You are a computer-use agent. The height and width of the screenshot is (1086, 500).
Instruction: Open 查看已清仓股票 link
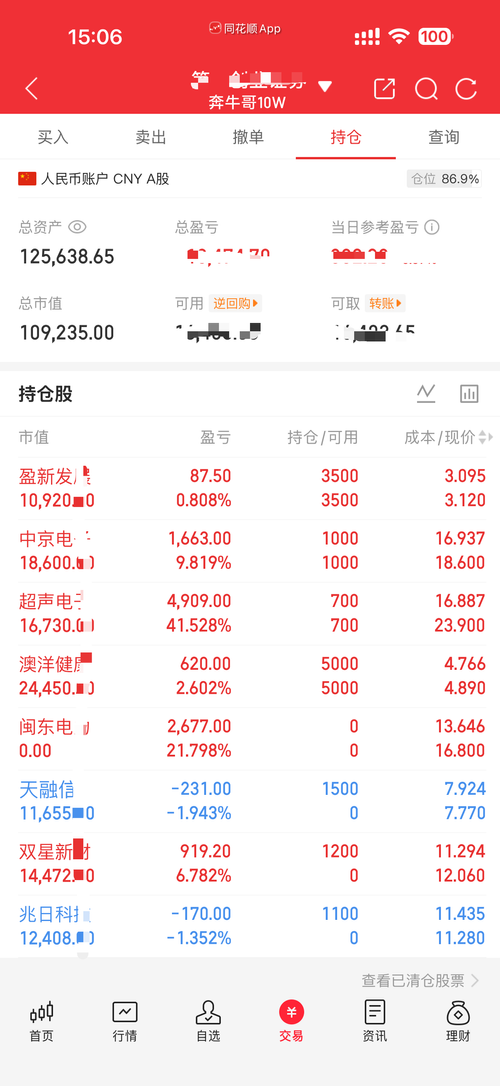click(x=420, y=980)
